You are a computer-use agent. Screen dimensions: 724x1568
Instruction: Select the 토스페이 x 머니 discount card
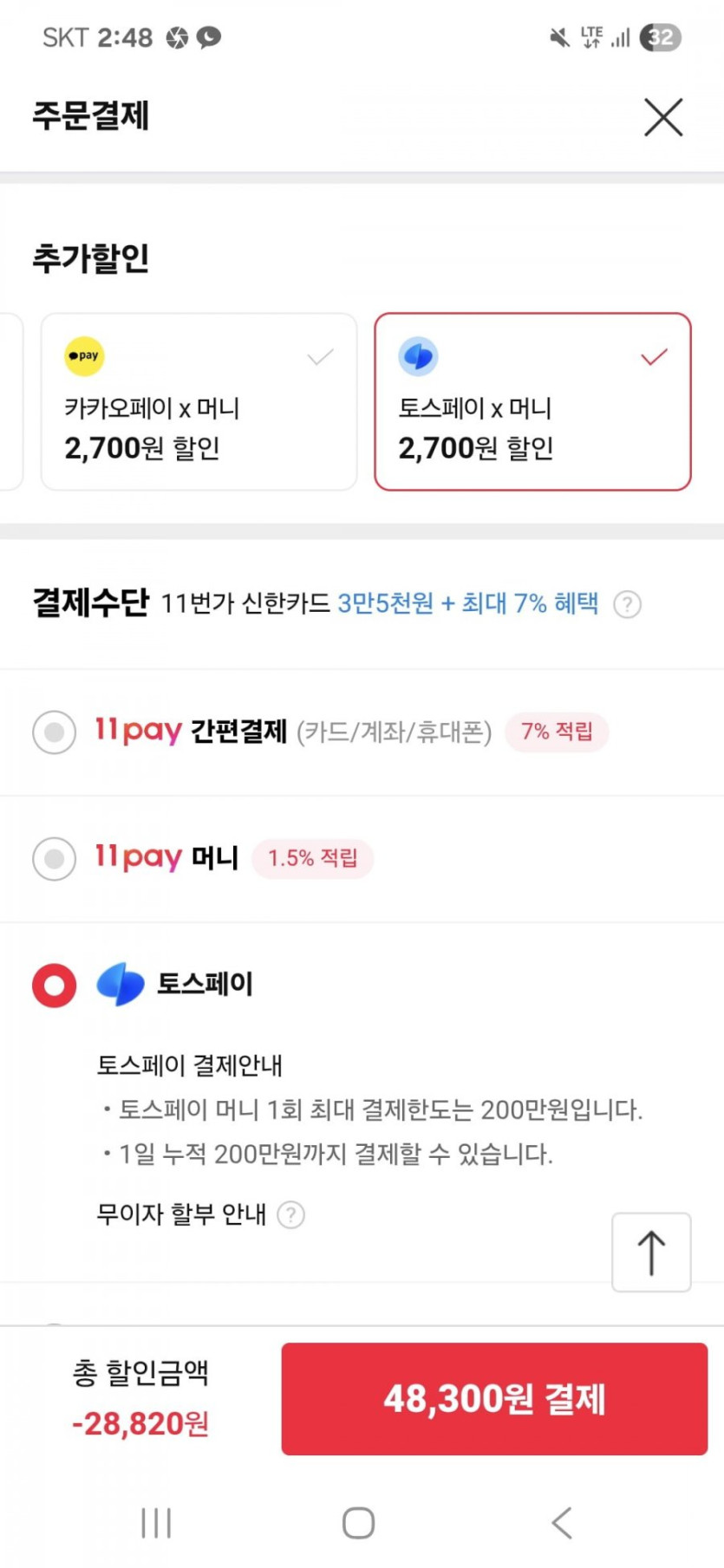(x=532, y=402)
